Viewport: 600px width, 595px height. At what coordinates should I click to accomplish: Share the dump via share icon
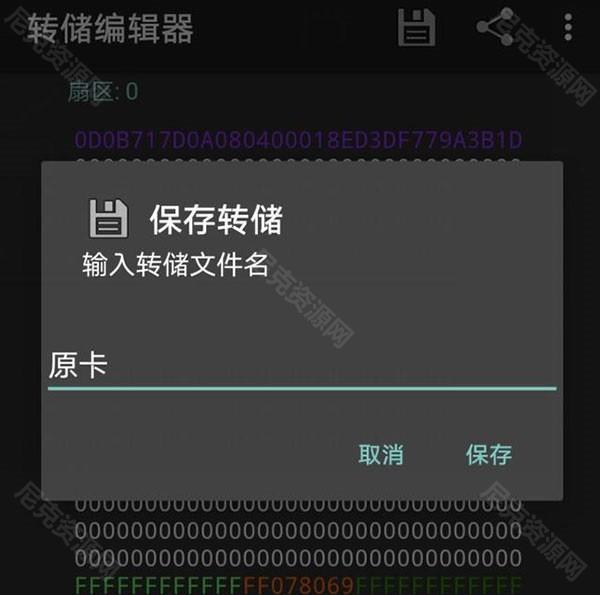494,28
